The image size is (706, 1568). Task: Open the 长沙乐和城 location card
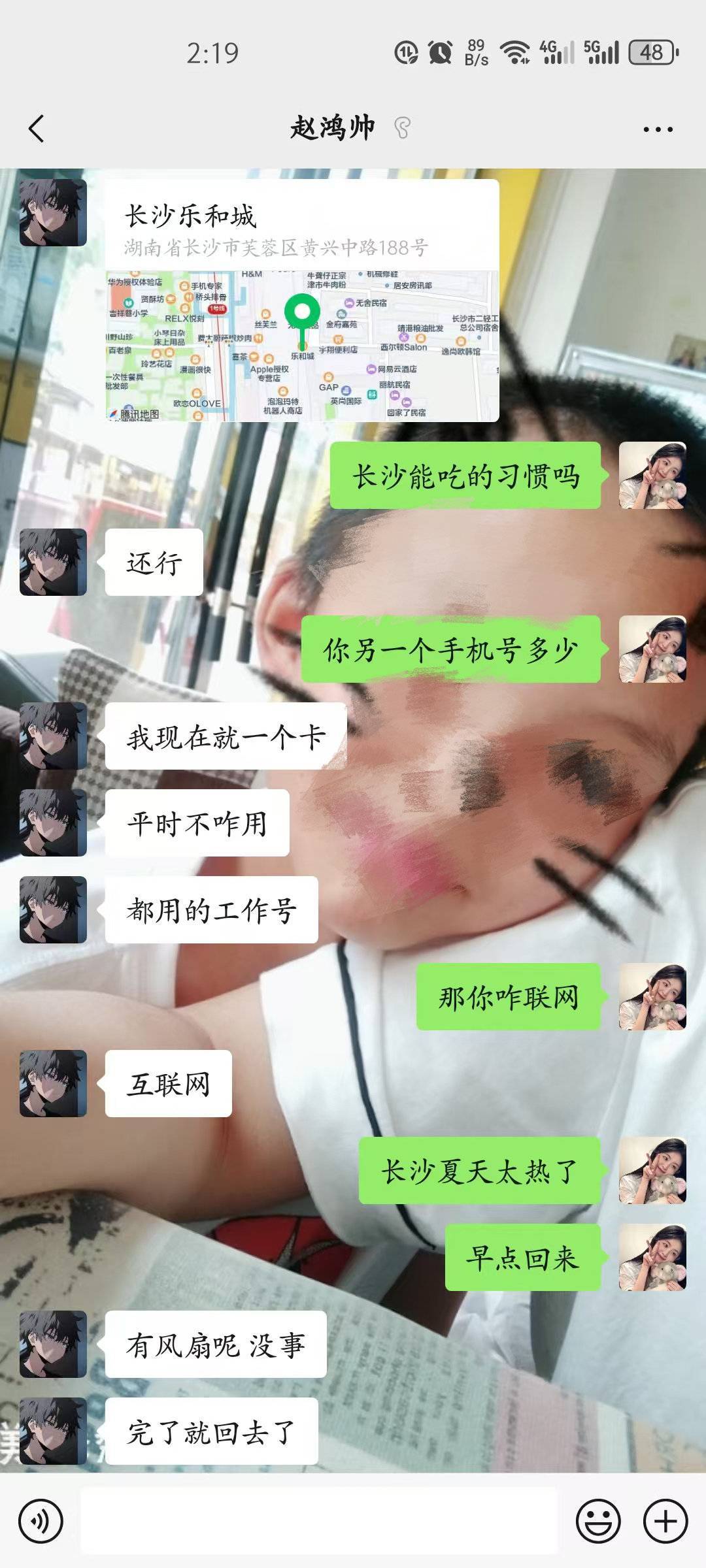click(302, 301)
